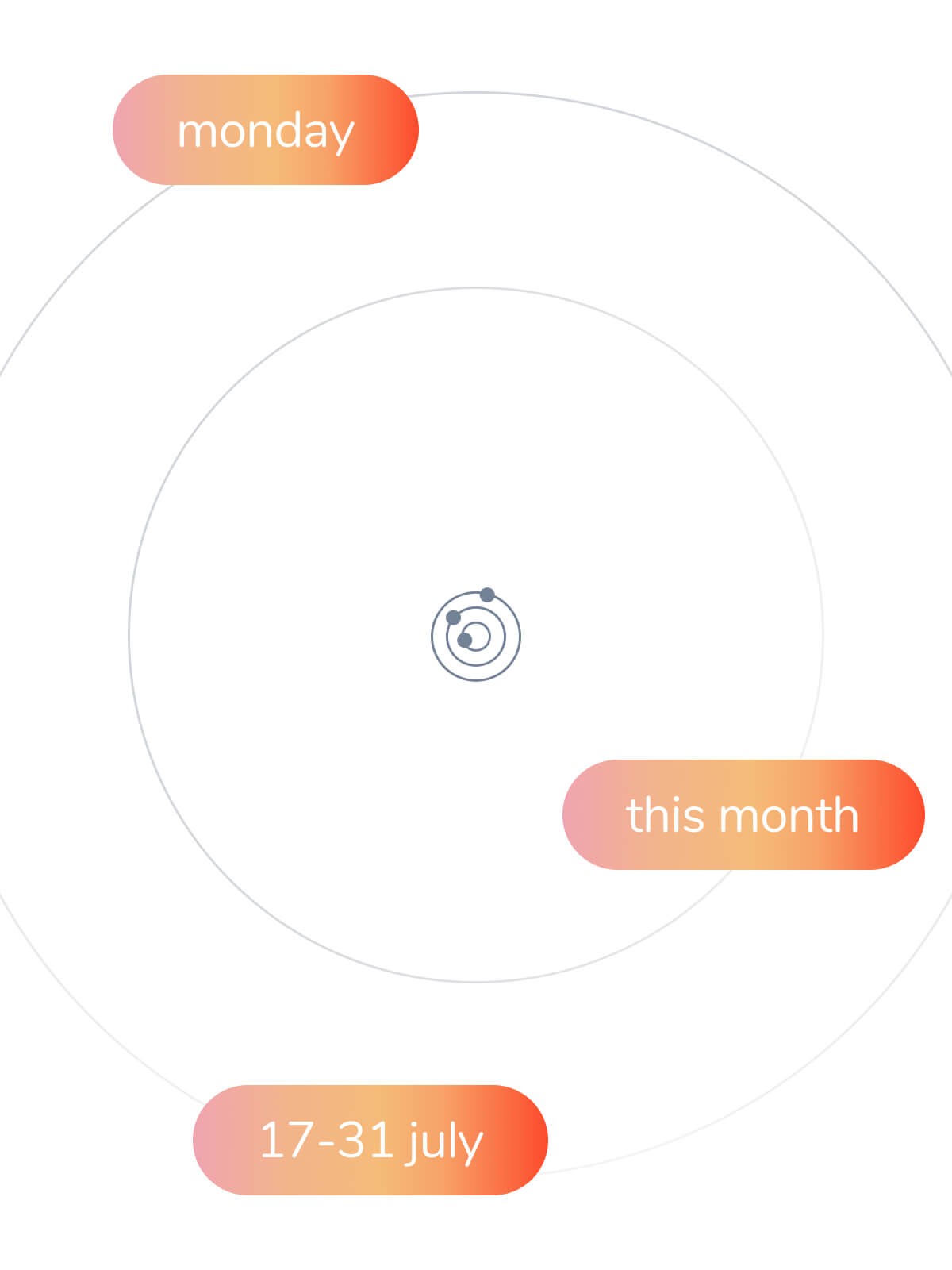The image size is (952, 1270).
Task: Select the monday pill
Action: point(265,130)
